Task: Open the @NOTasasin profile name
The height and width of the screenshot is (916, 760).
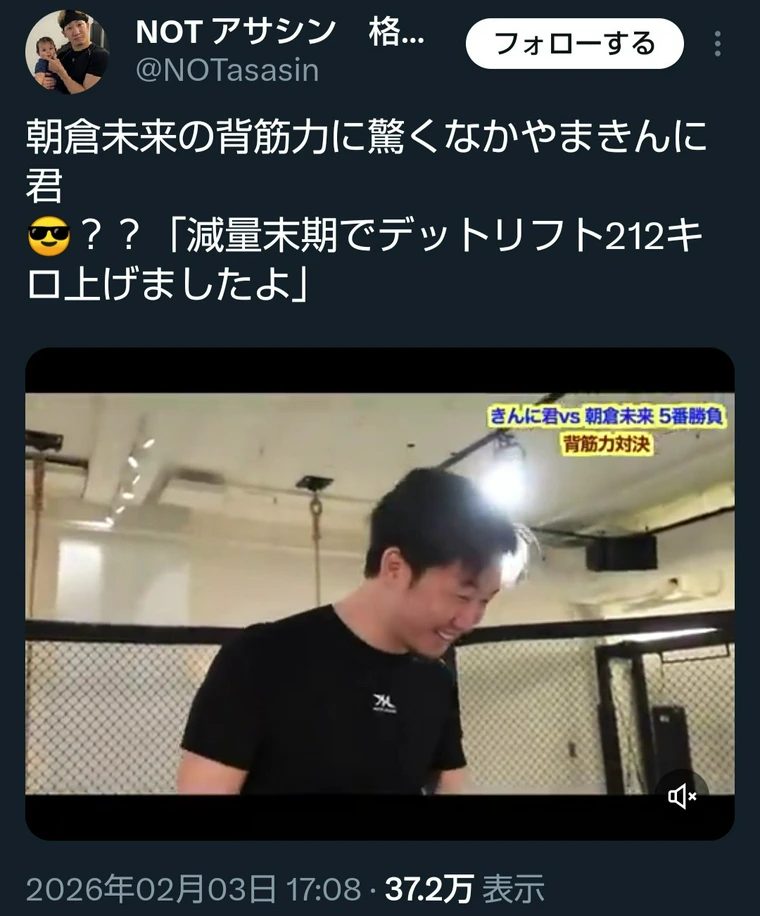Action: point(280,32)
